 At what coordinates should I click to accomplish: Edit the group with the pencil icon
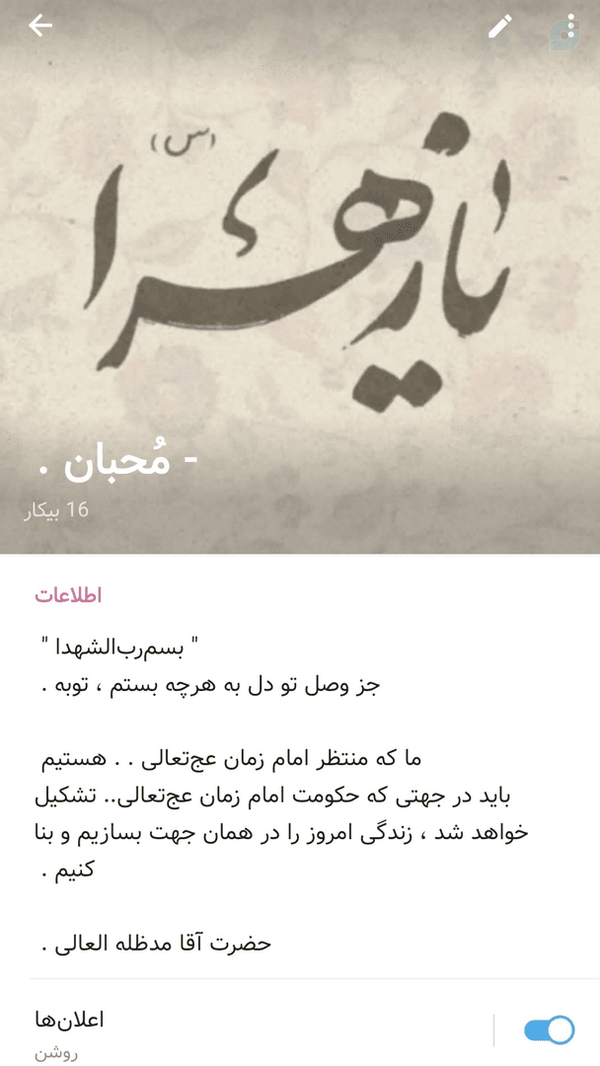point(500,27)
